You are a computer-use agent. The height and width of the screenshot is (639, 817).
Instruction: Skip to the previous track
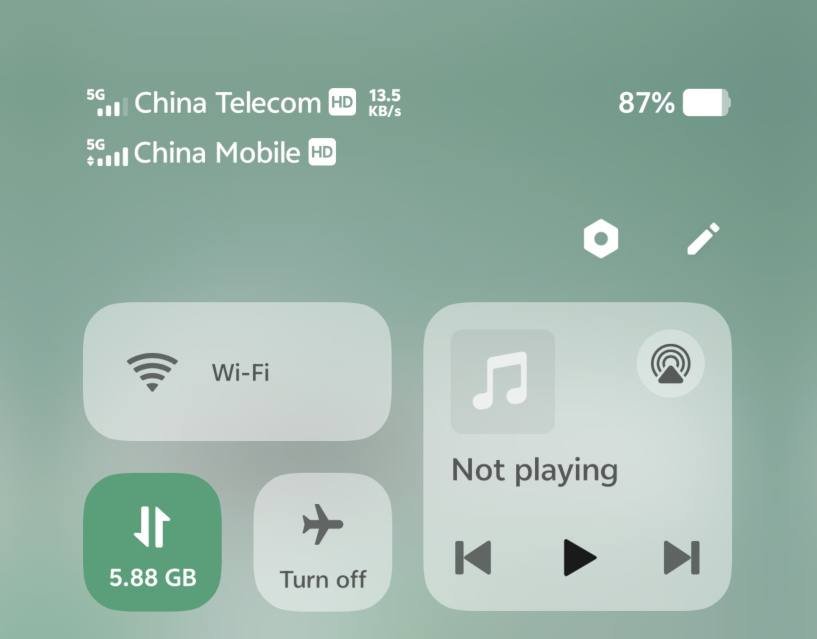pyautogui.click(x=473, y=557)
